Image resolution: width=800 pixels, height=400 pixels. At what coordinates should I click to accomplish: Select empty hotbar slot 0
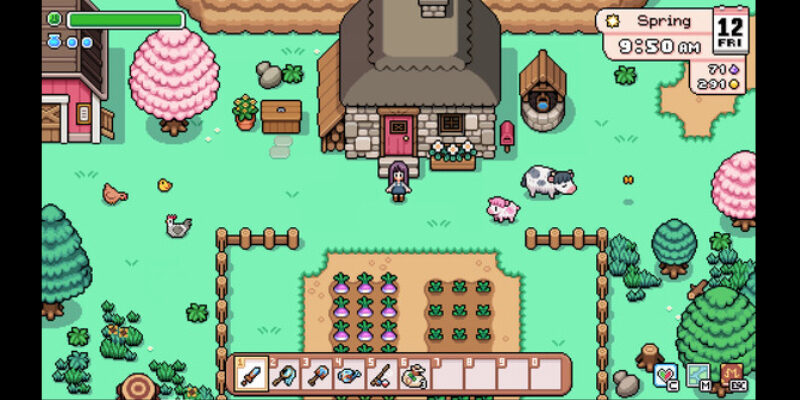pos(546,375)
